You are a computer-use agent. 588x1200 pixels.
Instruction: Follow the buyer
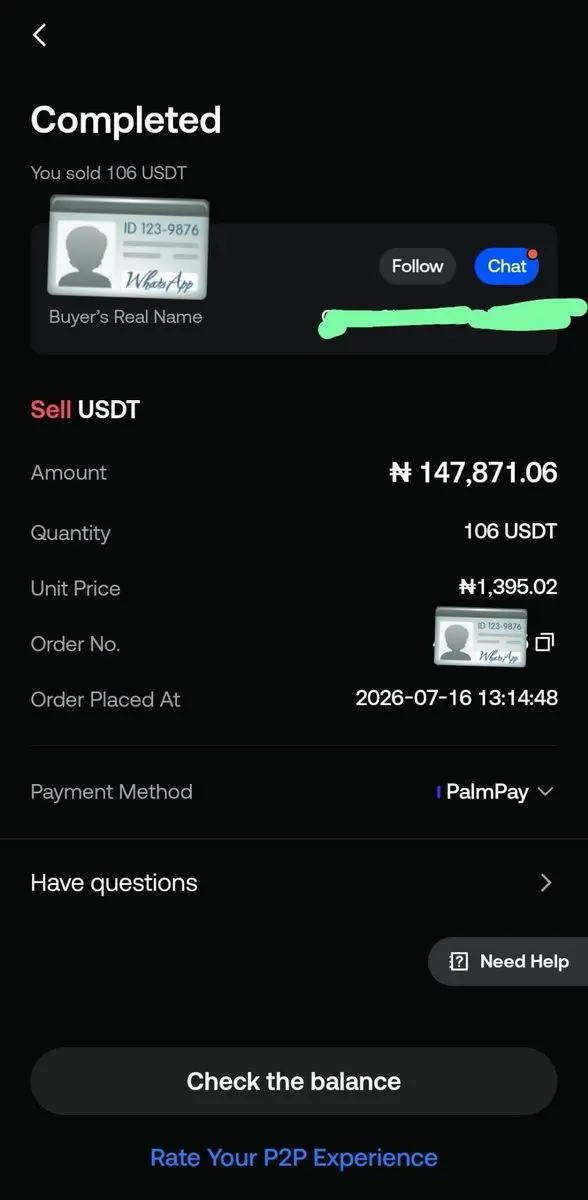point(417,266)
